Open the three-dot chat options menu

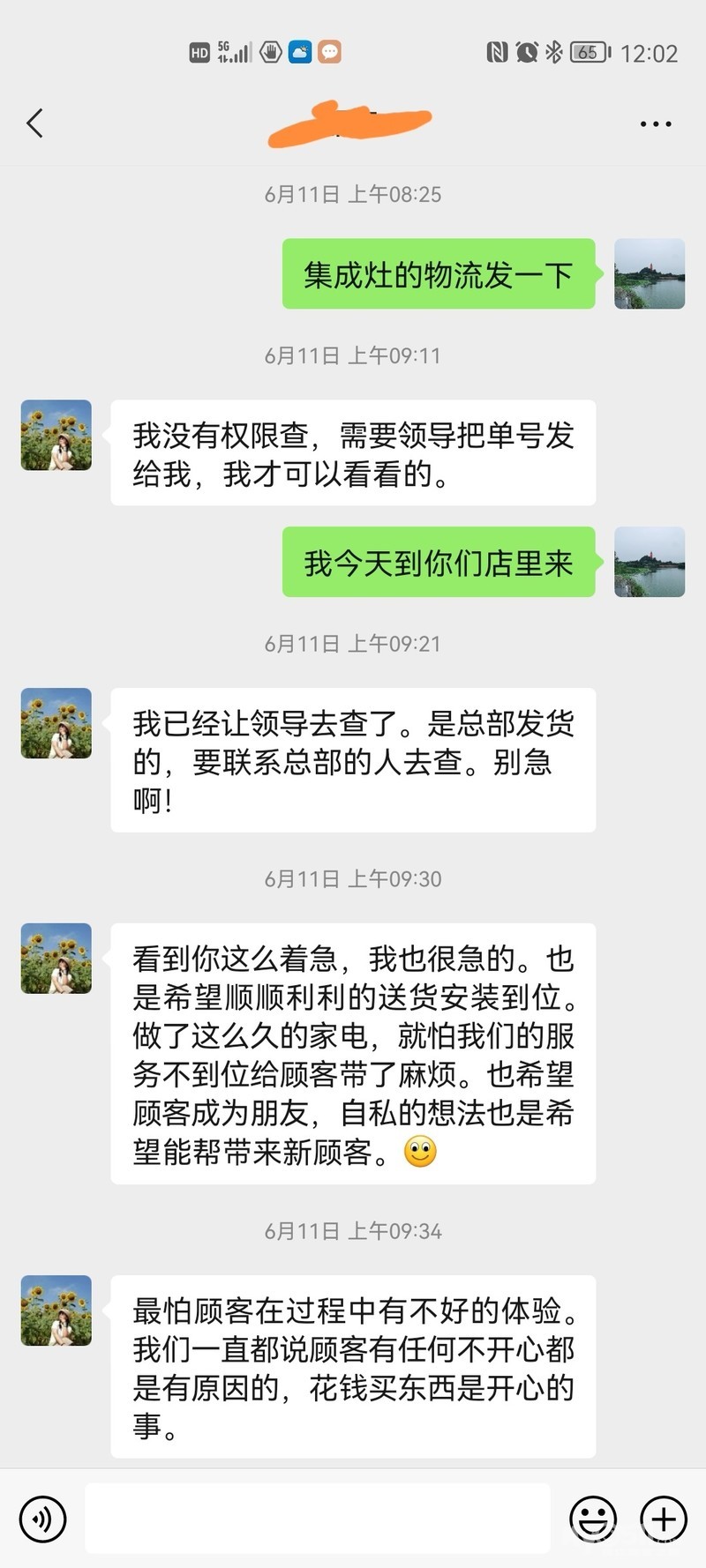pyautogui.click(x=655, y=124)
